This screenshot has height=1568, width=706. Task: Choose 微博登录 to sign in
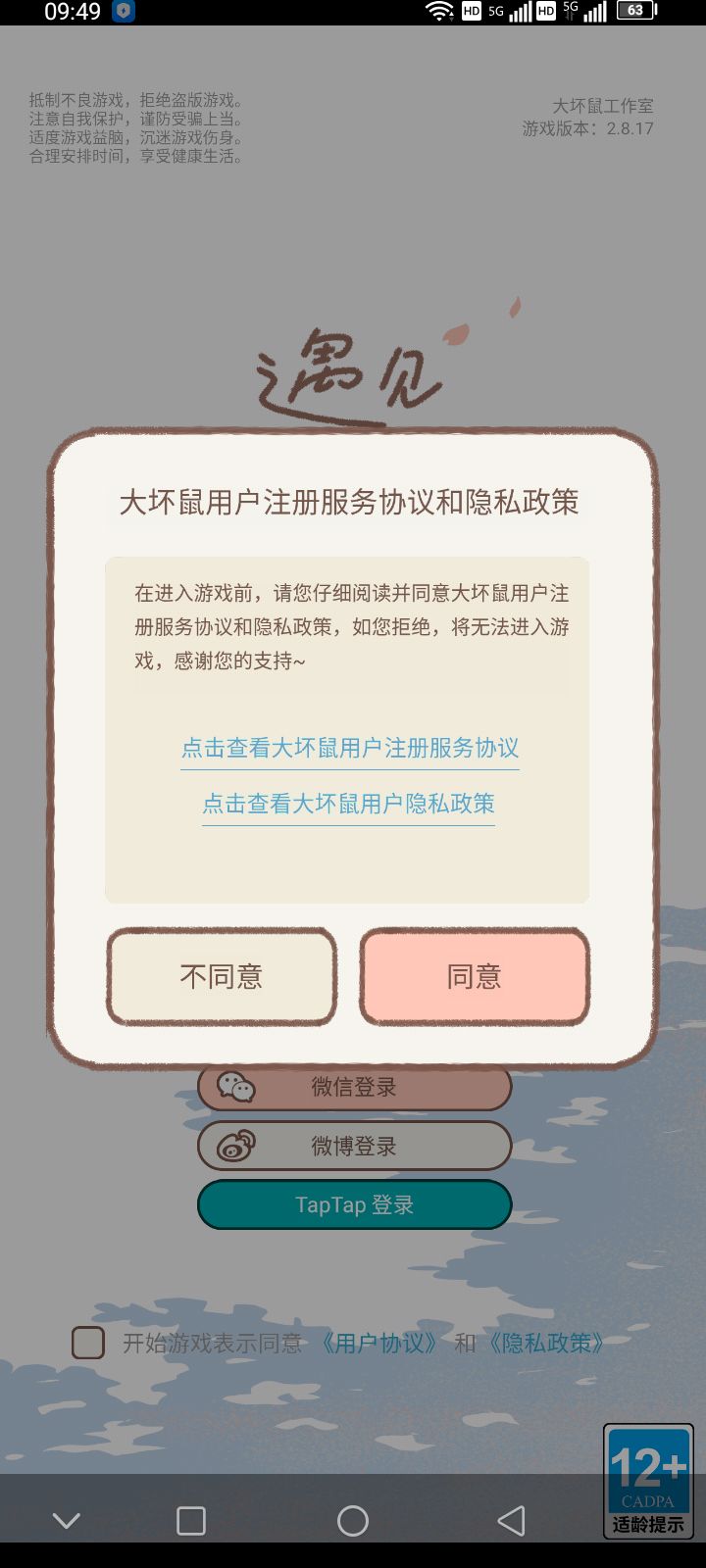pos(354,1146)
